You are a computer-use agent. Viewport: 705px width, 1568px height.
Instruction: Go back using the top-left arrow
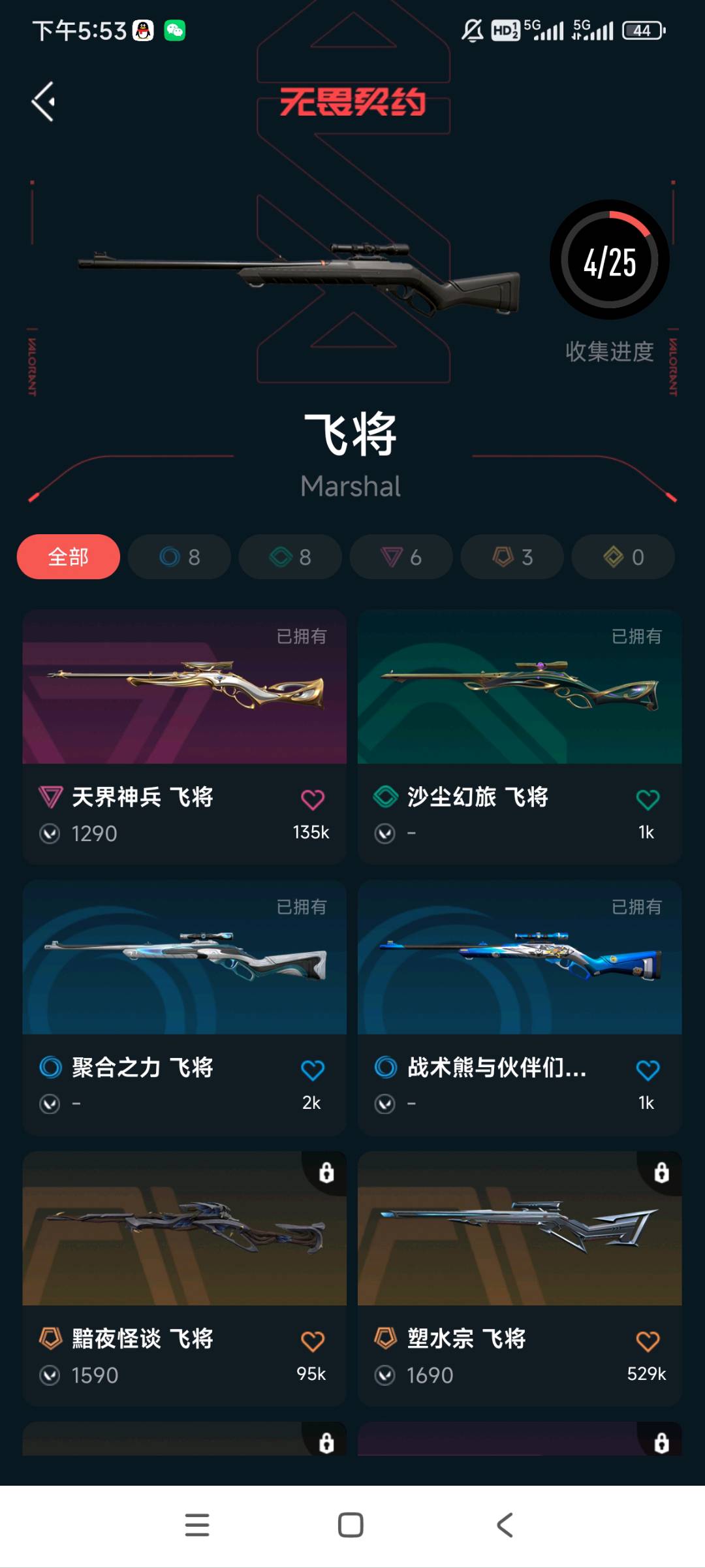coord(43,101)
